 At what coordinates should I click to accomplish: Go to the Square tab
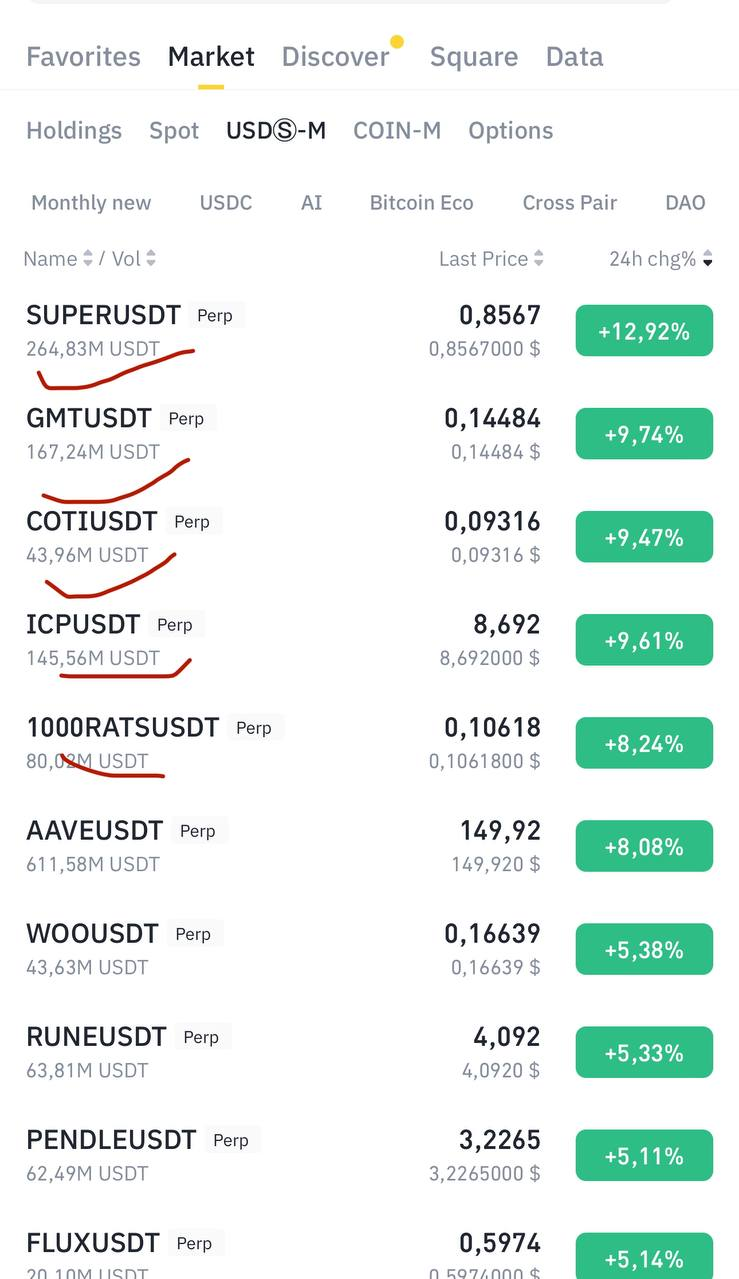coord(473,57)
